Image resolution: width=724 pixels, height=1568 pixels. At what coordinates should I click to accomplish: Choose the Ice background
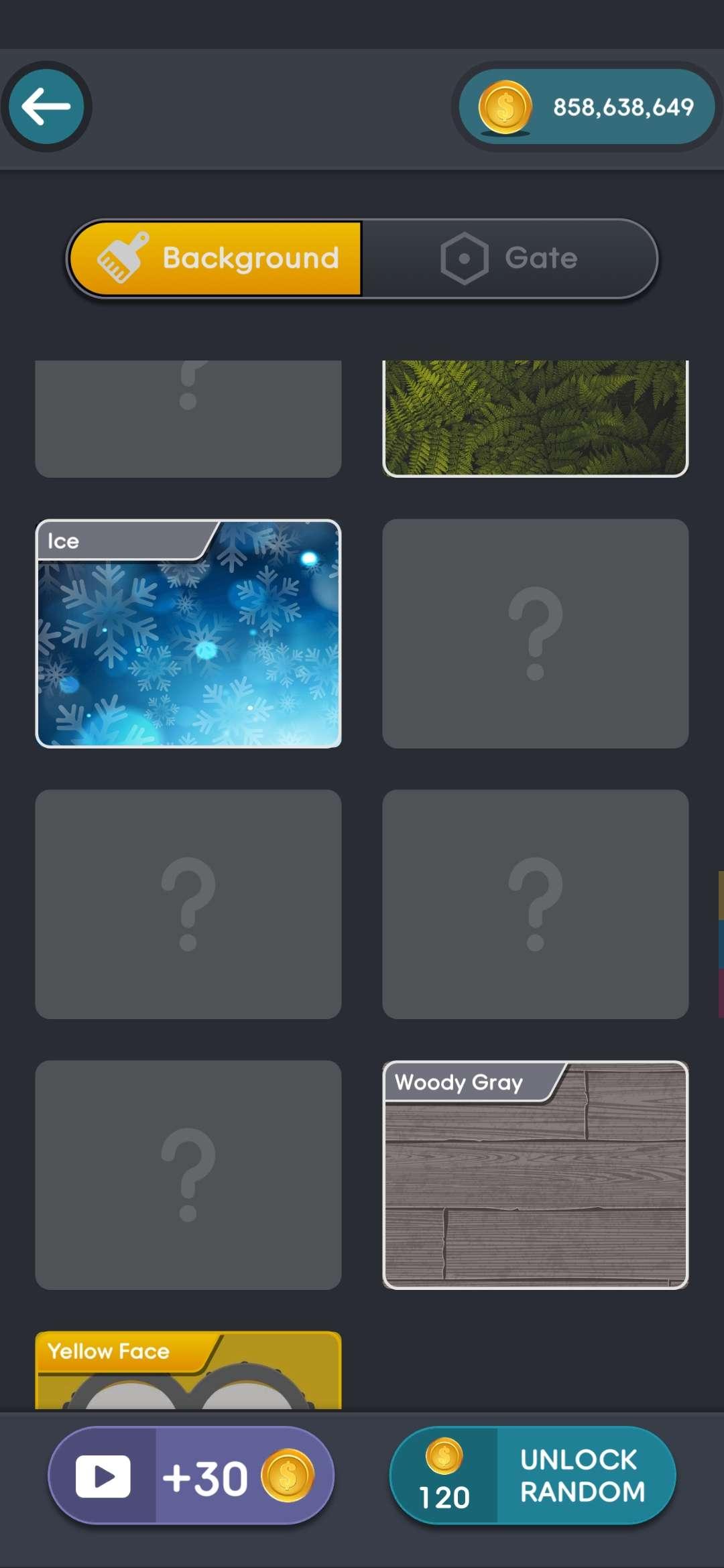coord(188,634)
